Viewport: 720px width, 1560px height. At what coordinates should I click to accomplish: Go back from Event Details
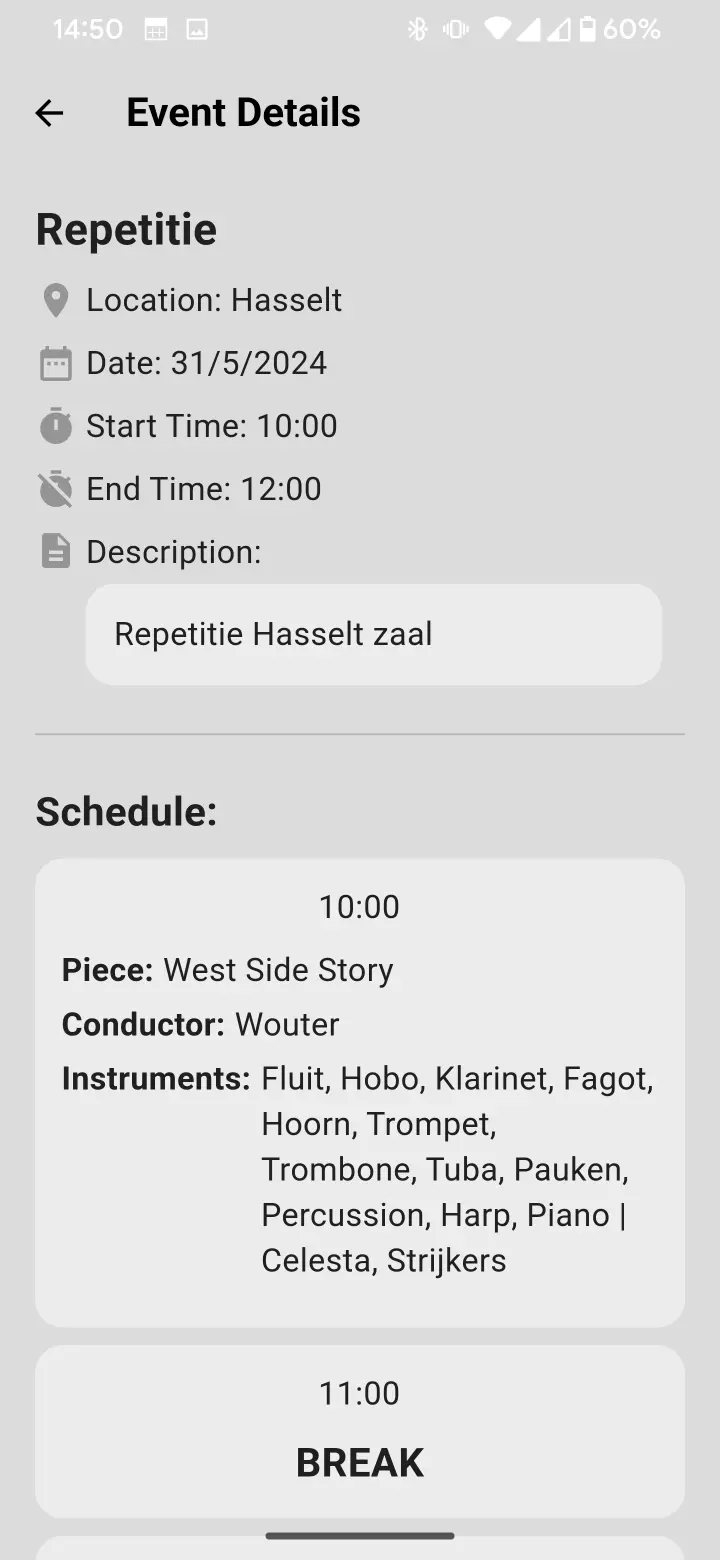tap(49, 113)
